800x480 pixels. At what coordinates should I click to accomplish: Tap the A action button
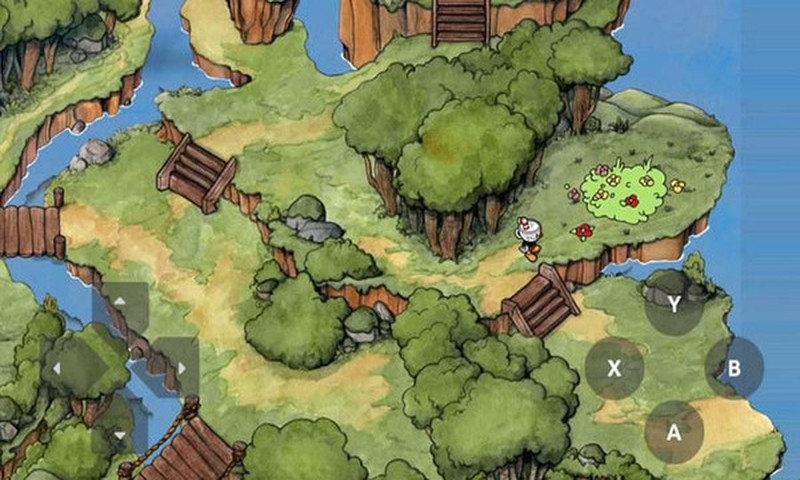click(x=674, y=432)
